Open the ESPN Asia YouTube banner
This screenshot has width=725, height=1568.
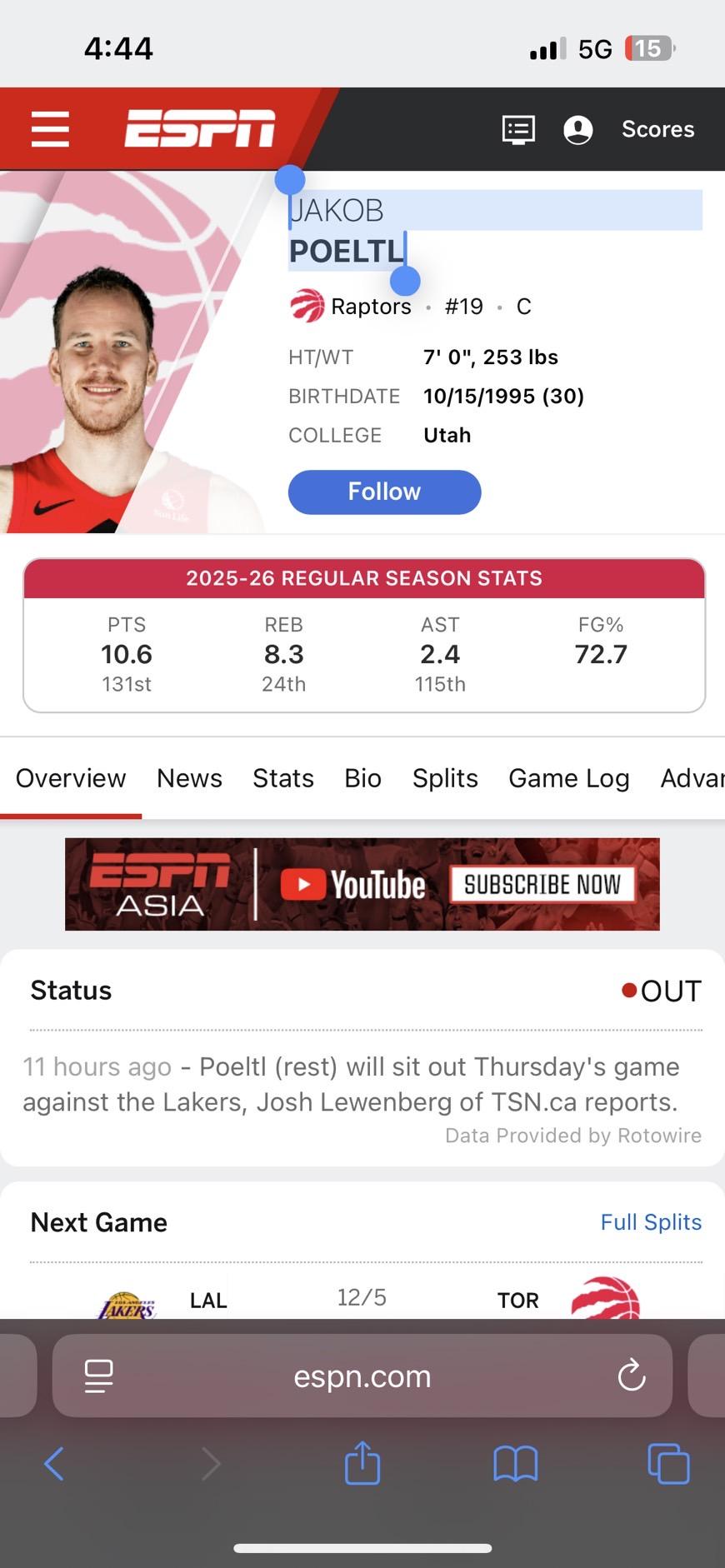point(362,884)
